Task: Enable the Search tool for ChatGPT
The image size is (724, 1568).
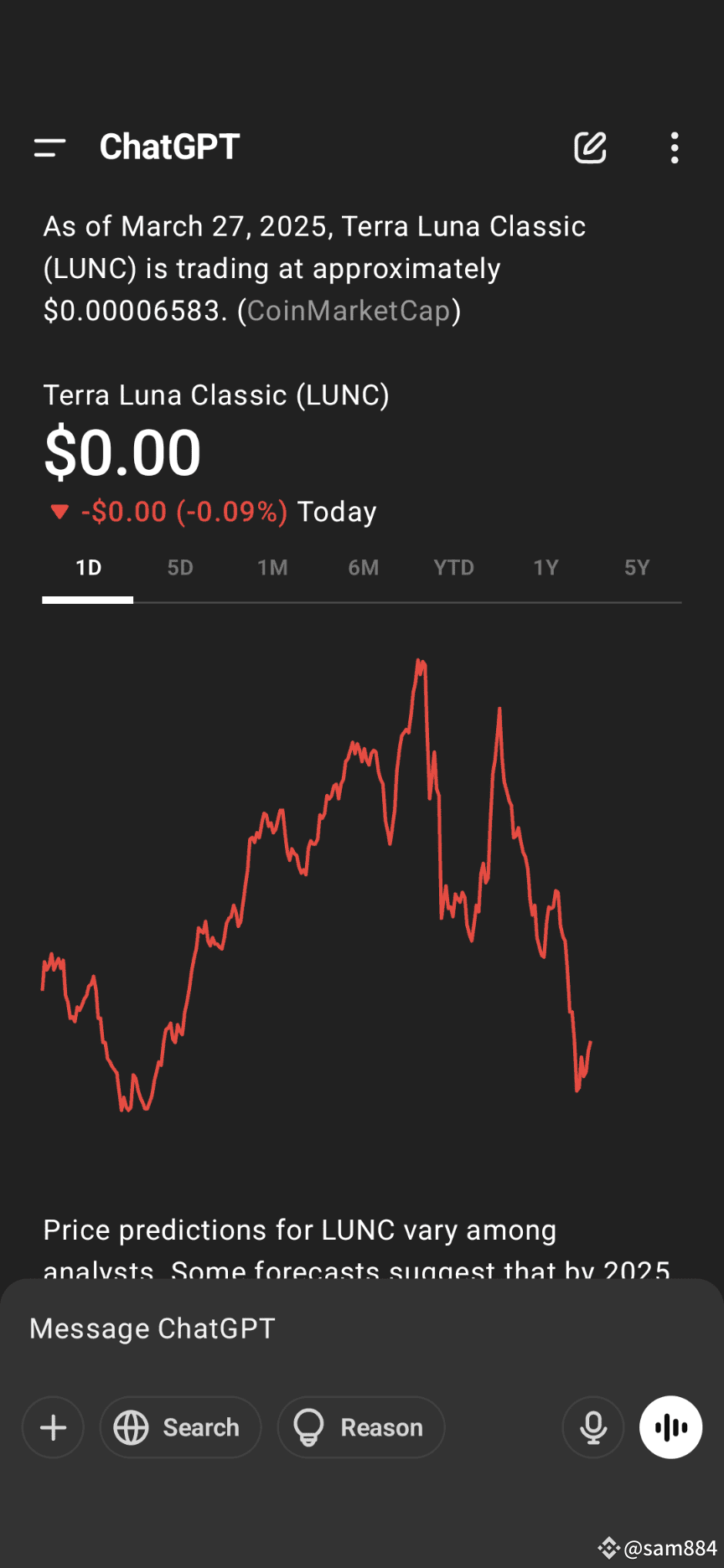Action: pos(180,1427)
